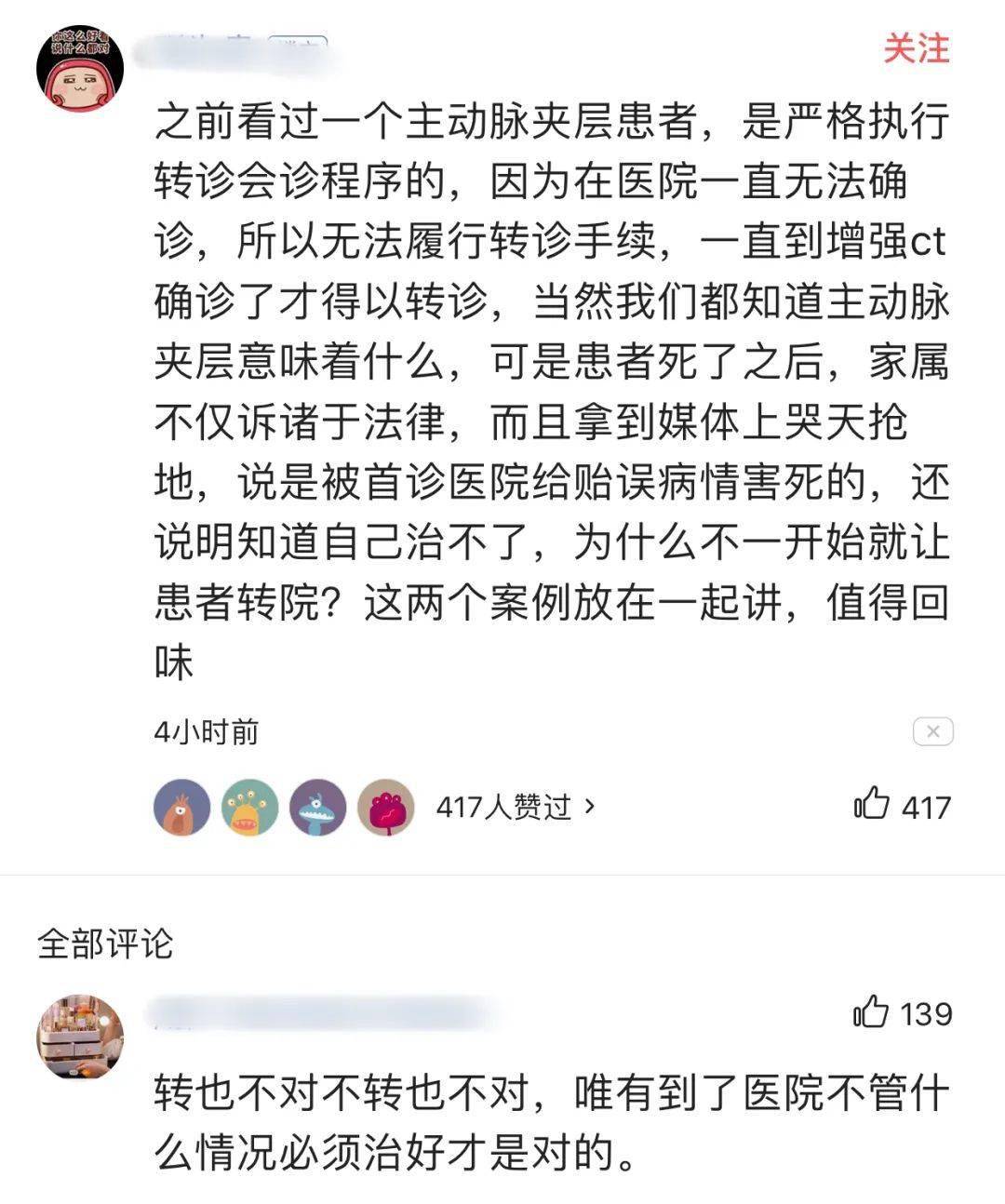This screenshot has width=1005, height=1204.
Task: Open the post author's avatar
Action: pyautogui.click(x=80, y=68)
